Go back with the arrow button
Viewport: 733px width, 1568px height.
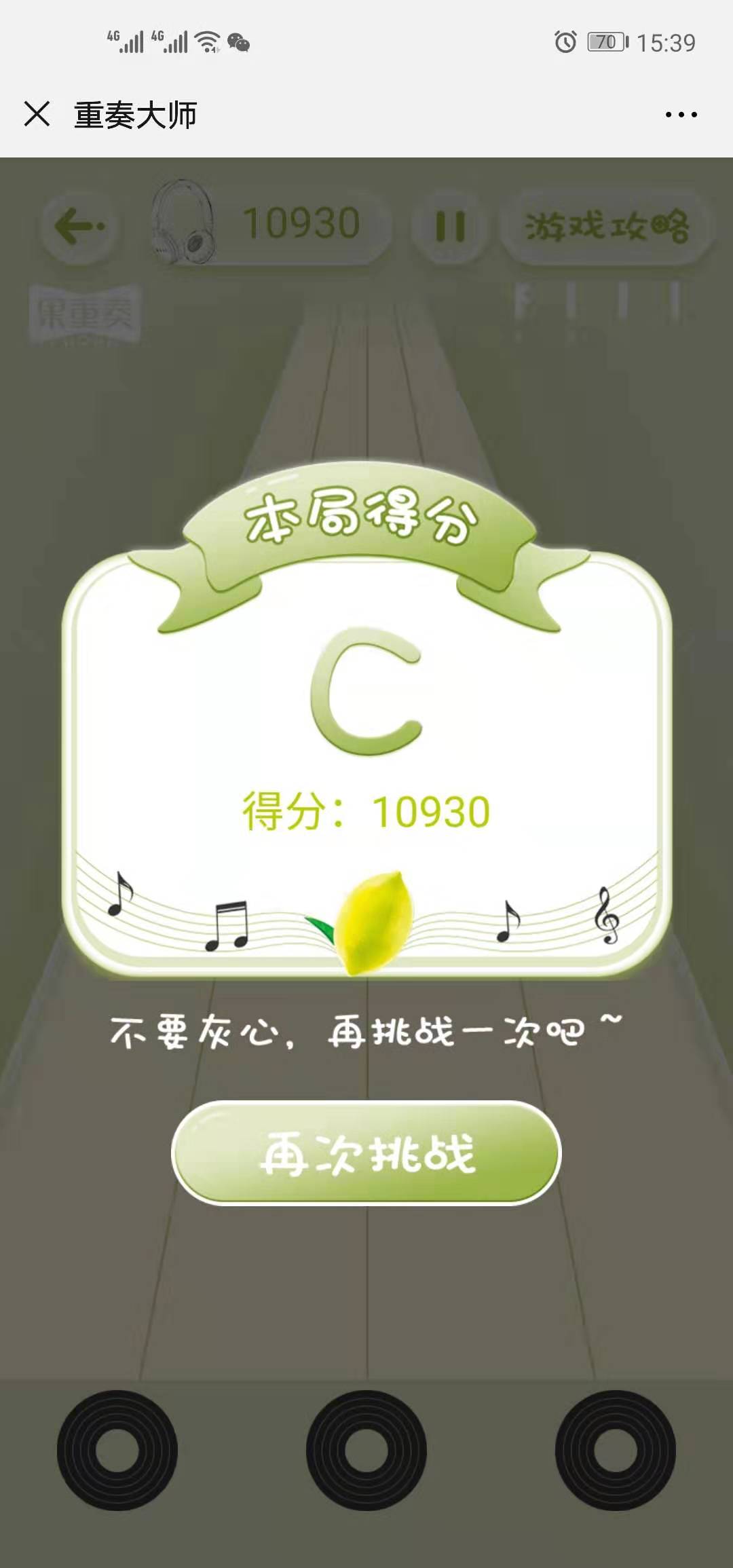[79, 225]
